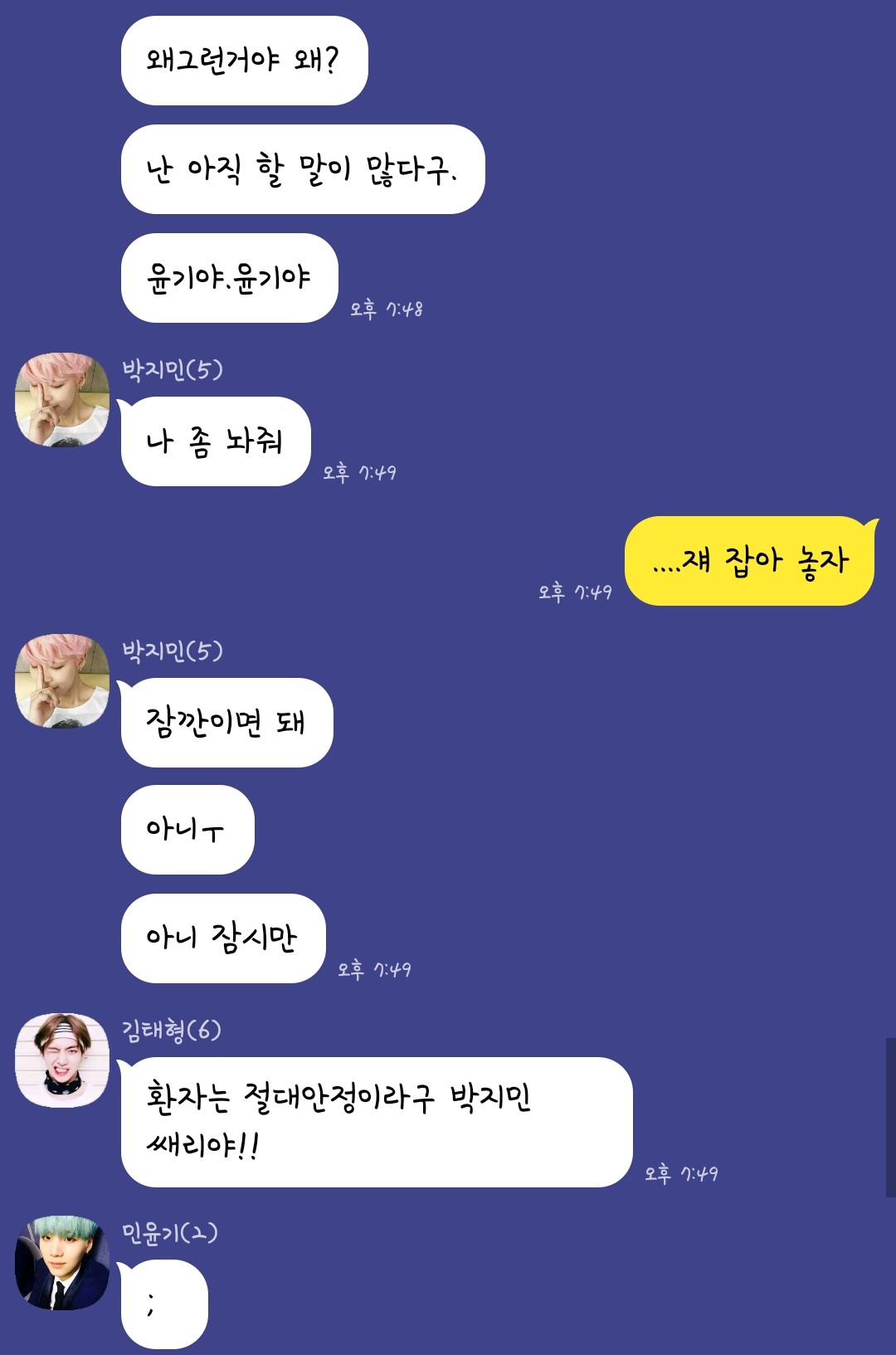896x1355 pixels.
Task: Tap 박지민's avatar beside '나 좀 놔줘'
Action: 62,400
